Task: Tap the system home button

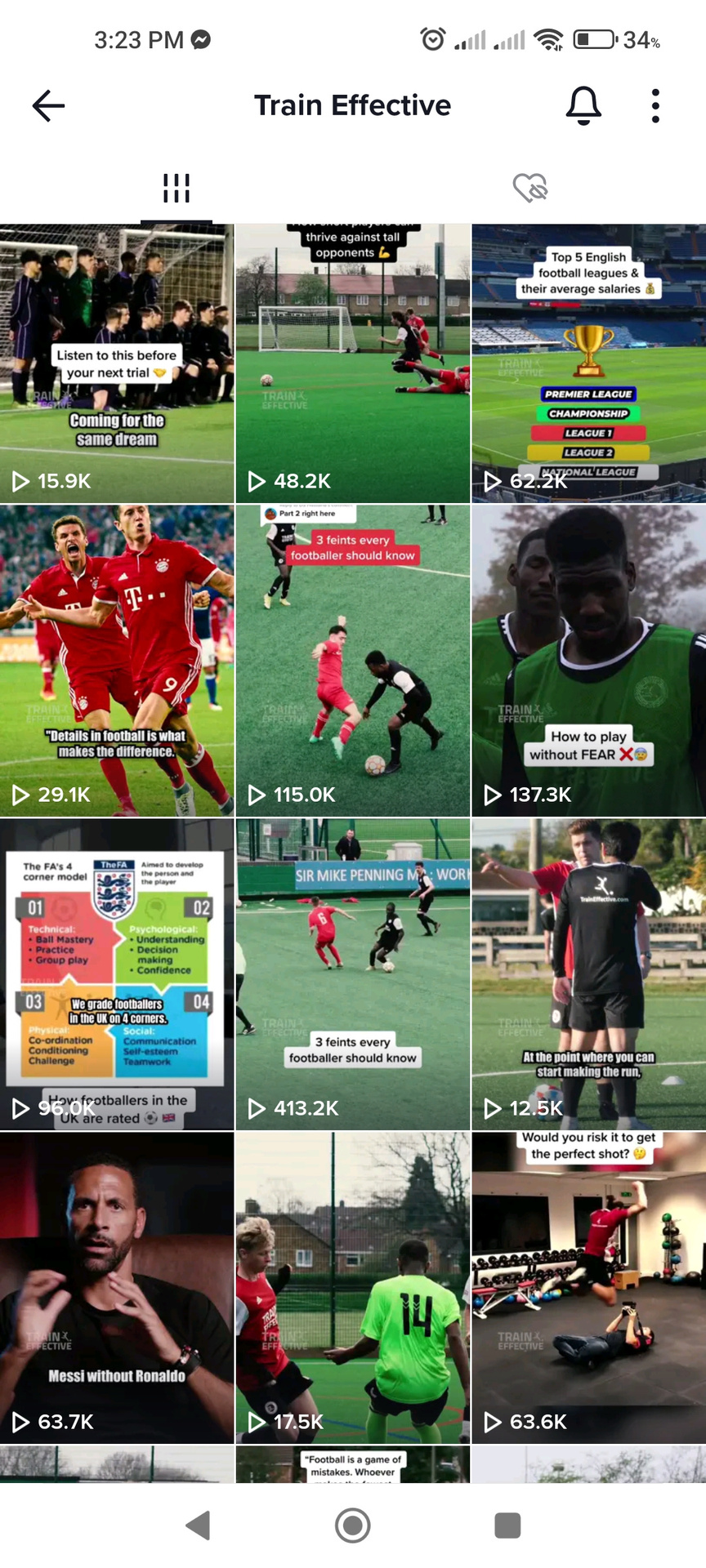Action: (x=353, y=1525)
